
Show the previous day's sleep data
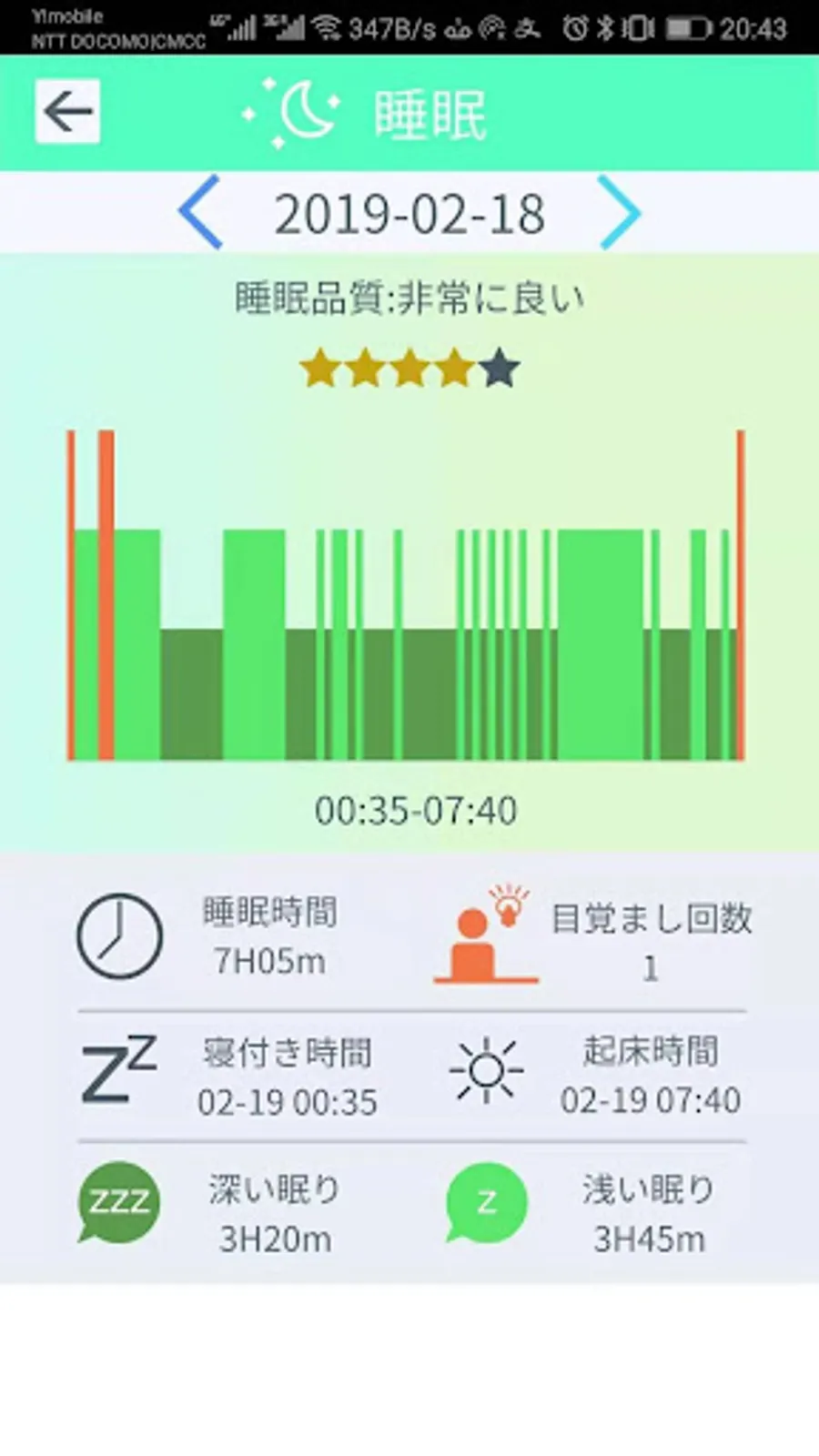point(201,213)
